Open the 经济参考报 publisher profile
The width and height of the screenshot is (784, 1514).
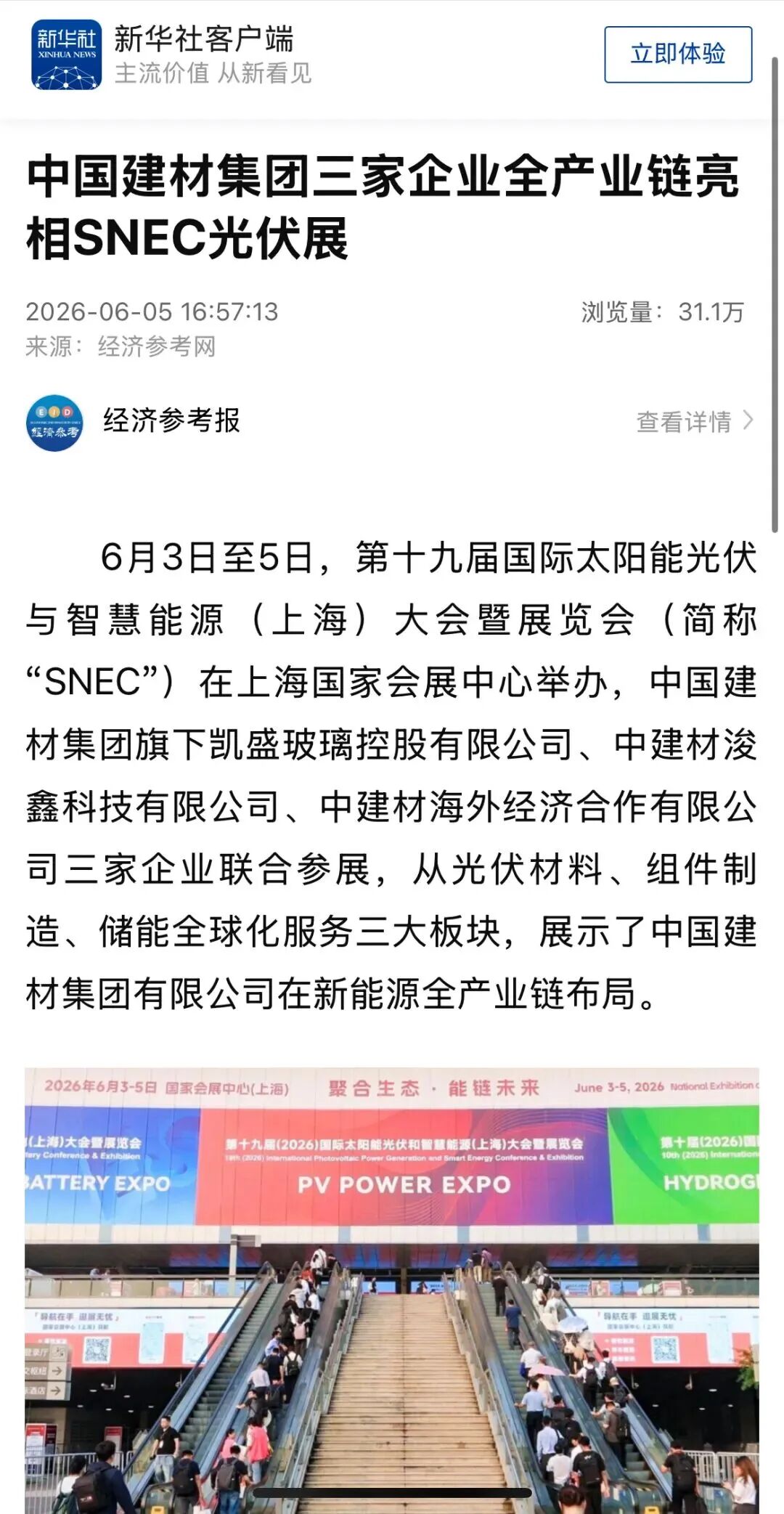point(171,420)
